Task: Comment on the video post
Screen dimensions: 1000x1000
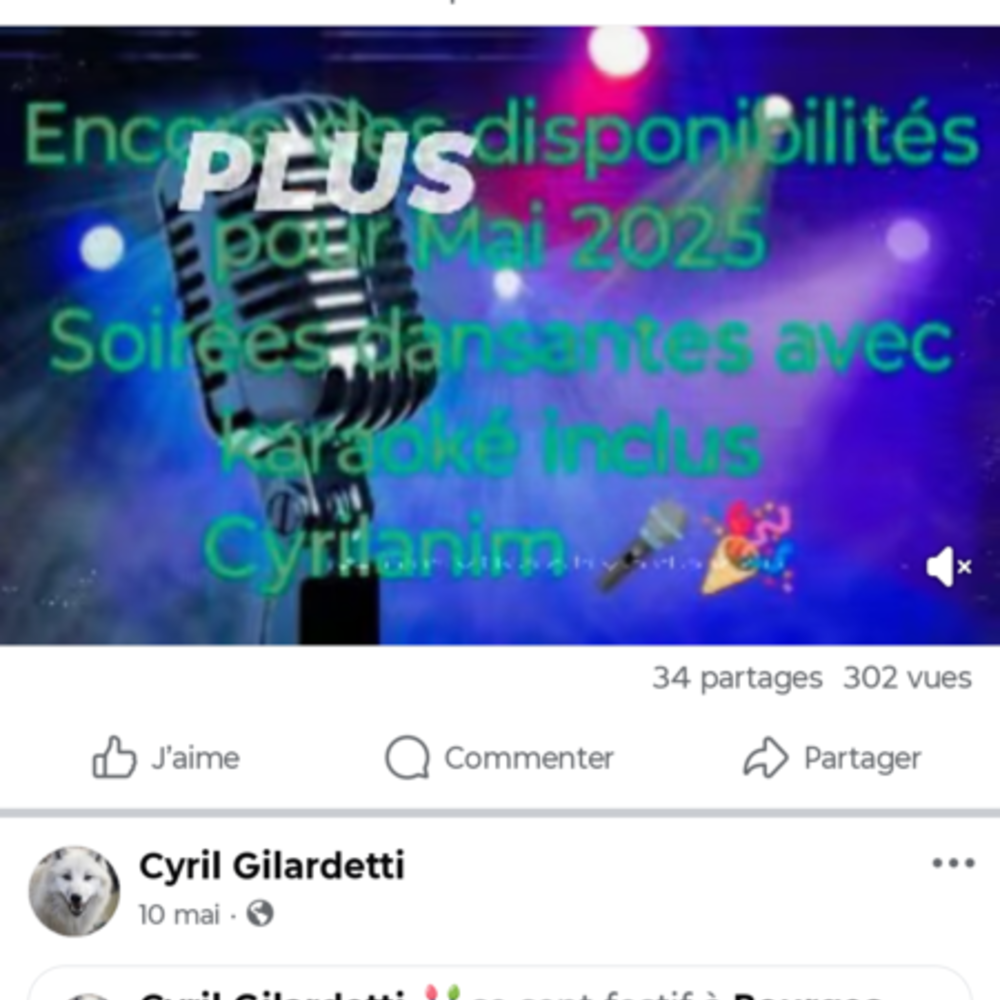Action: pos(499,758)
